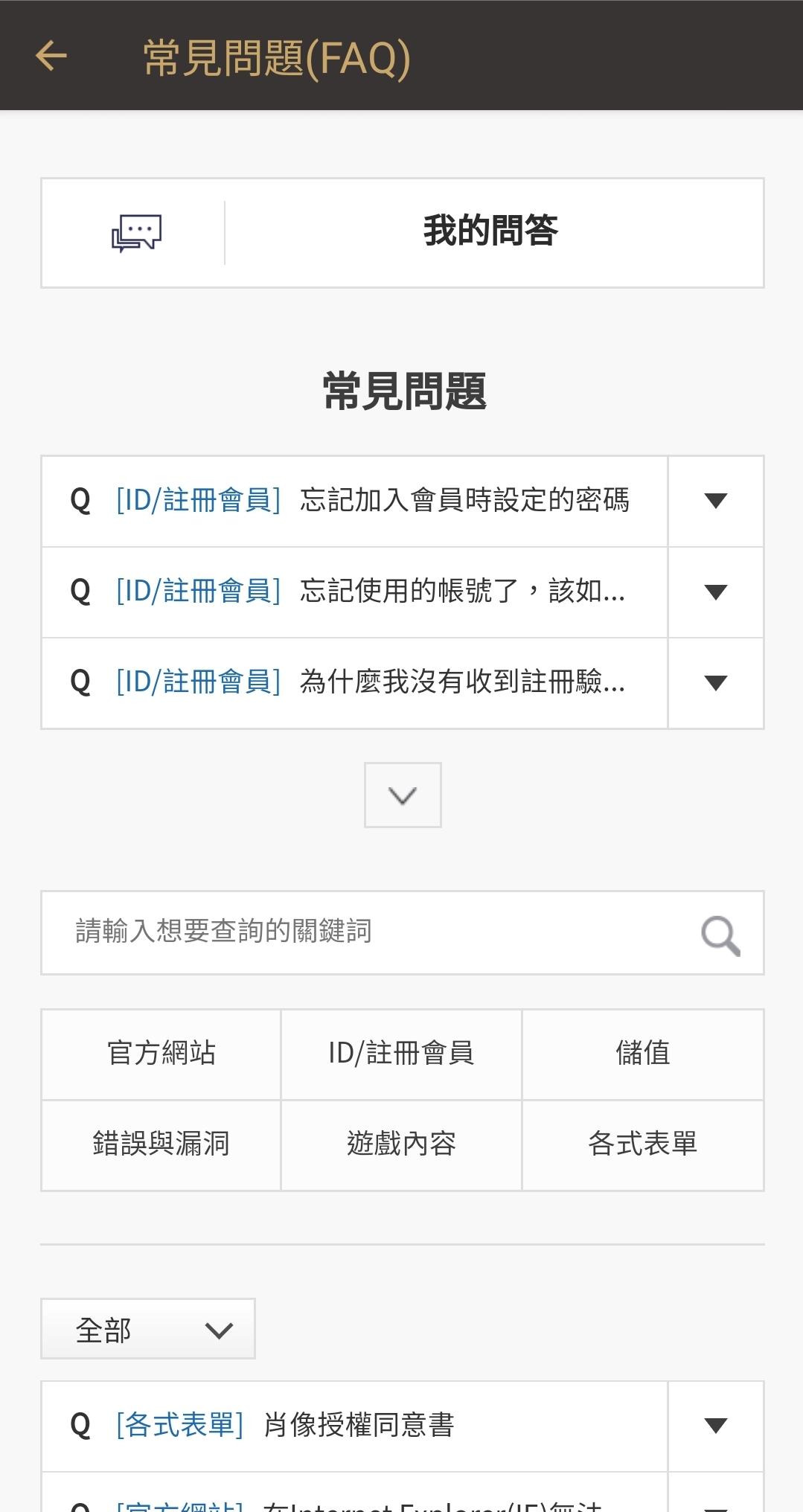This screenshot has height=1512, width=803.
Task: Select the 錯誤與漏洞 category
Action: point(161,1145)
